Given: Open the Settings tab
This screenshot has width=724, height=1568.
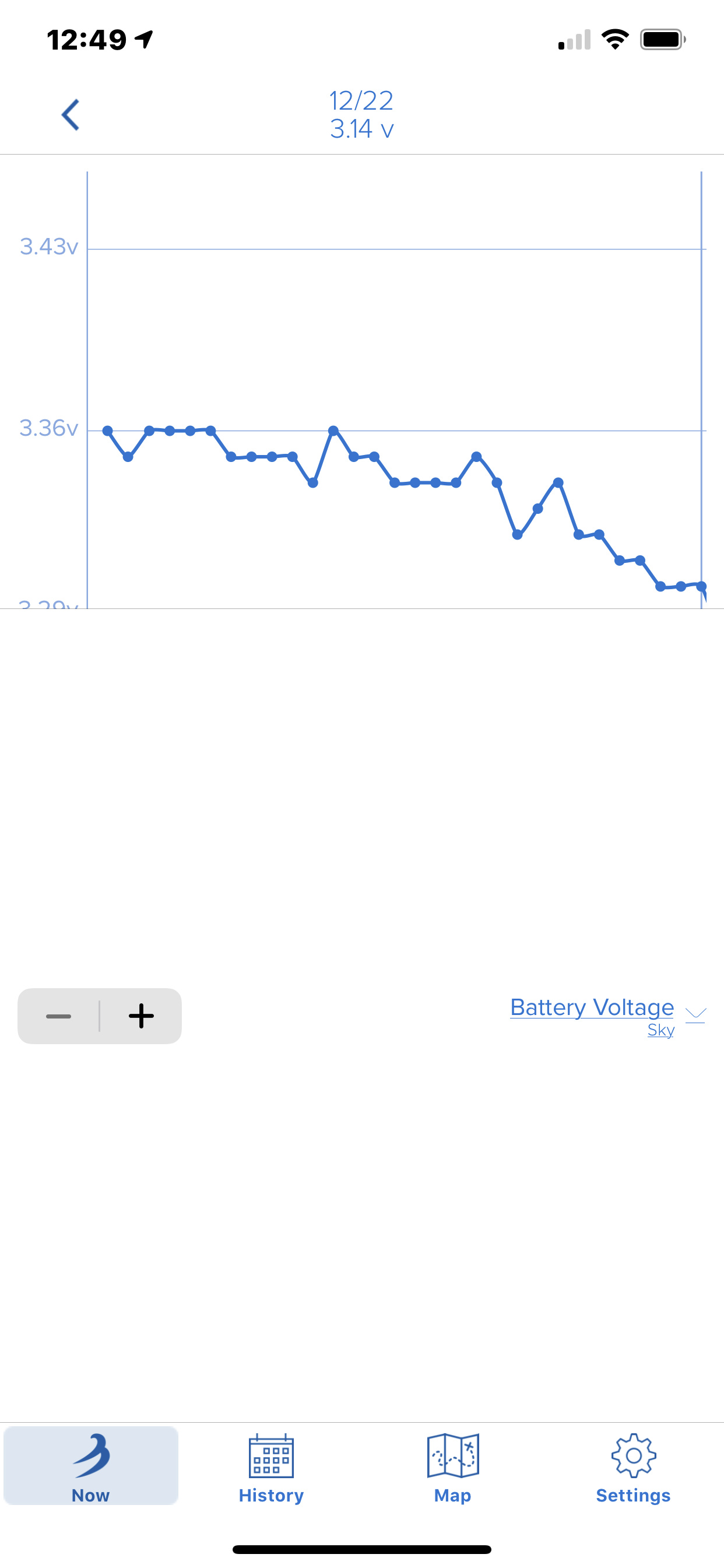Looking at the screenshot, I should 633,1467.
